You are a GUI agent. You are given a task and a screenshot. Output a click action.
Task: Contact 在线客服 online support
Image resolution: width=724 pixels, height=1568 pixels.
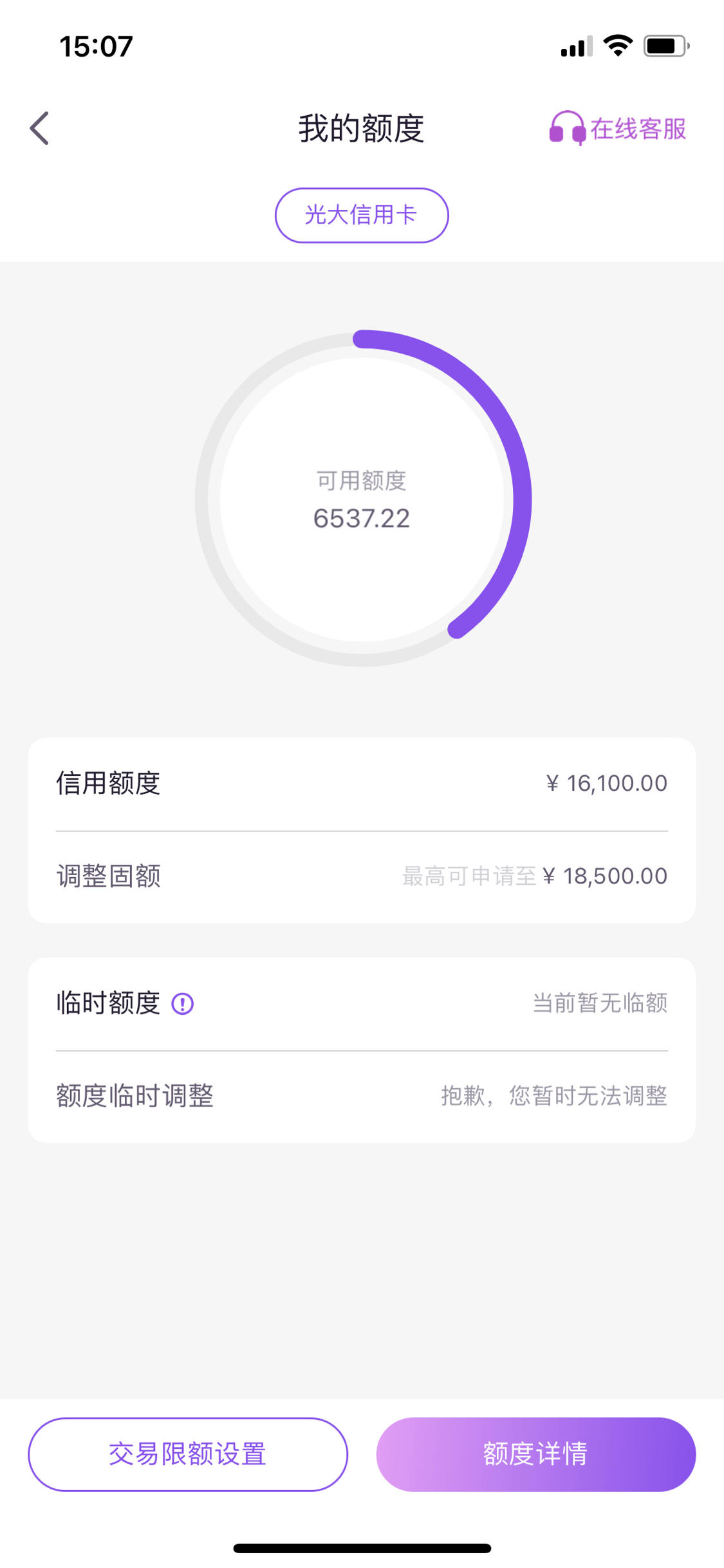pyautogui.click(x=617, y=128)
